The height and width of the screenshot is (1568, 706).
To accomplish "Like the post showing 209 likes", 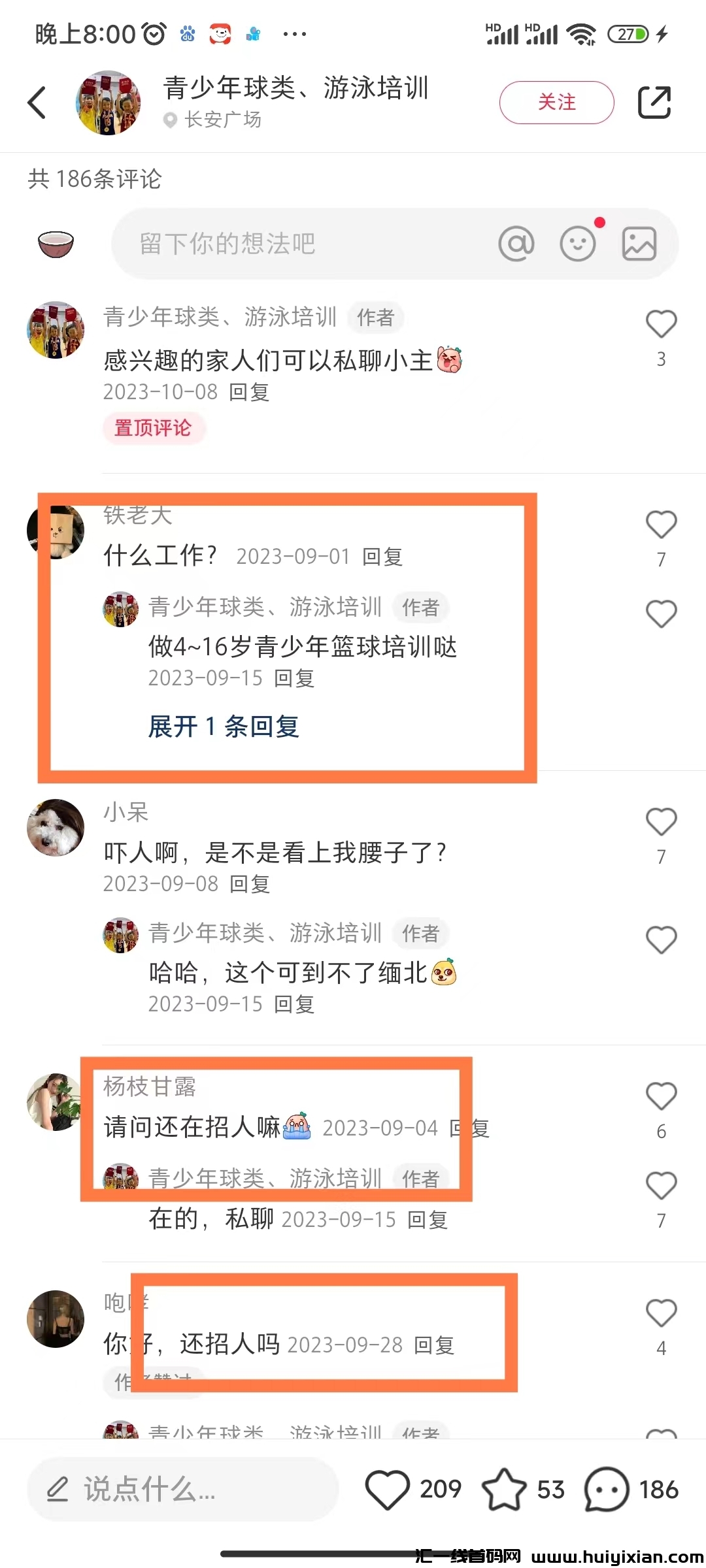I will tap(388, 1490).
